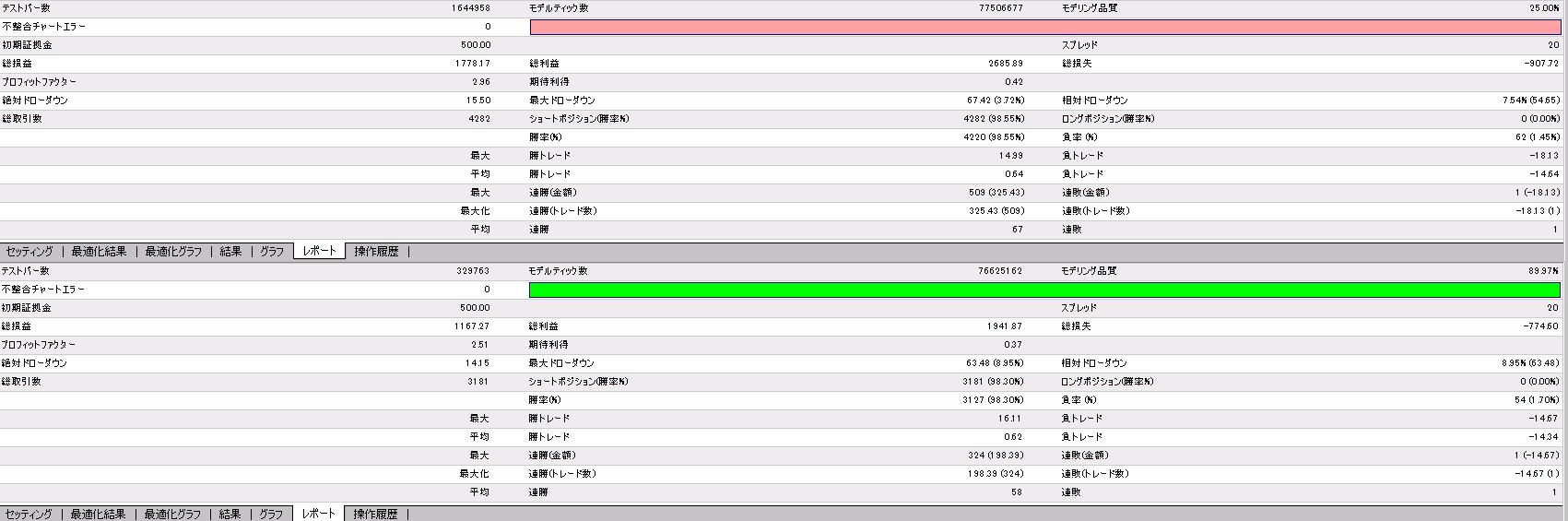The width and height of the screenshot is (1568, 521).
Task: Open 操作履歴 tab of the 25.00% quality report
Action: coord(376,251)
